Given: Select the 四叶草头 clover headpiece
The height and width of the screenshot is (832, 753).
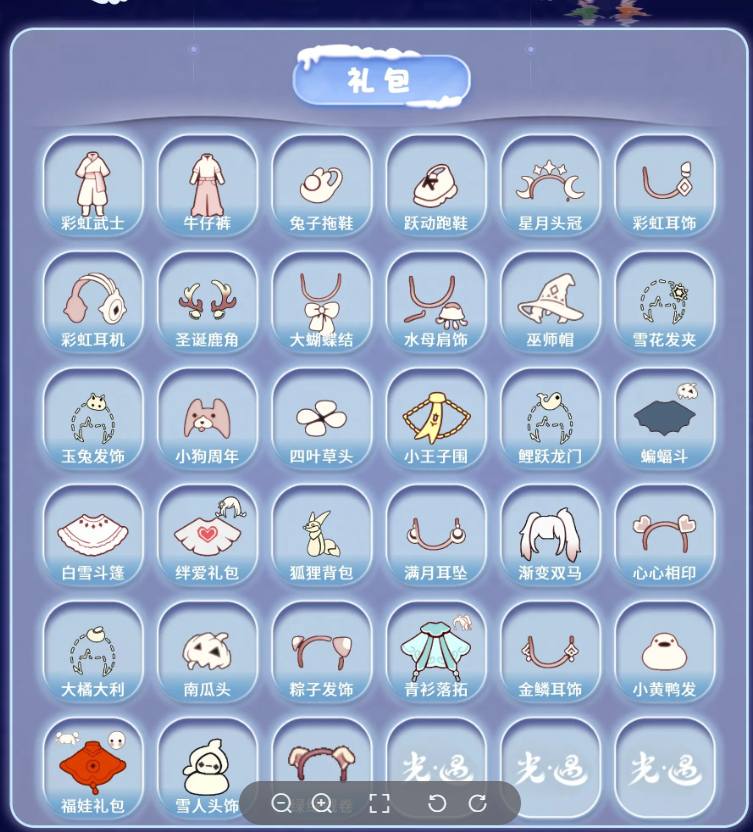Looking at the screenshot, I should click(320, 420).
